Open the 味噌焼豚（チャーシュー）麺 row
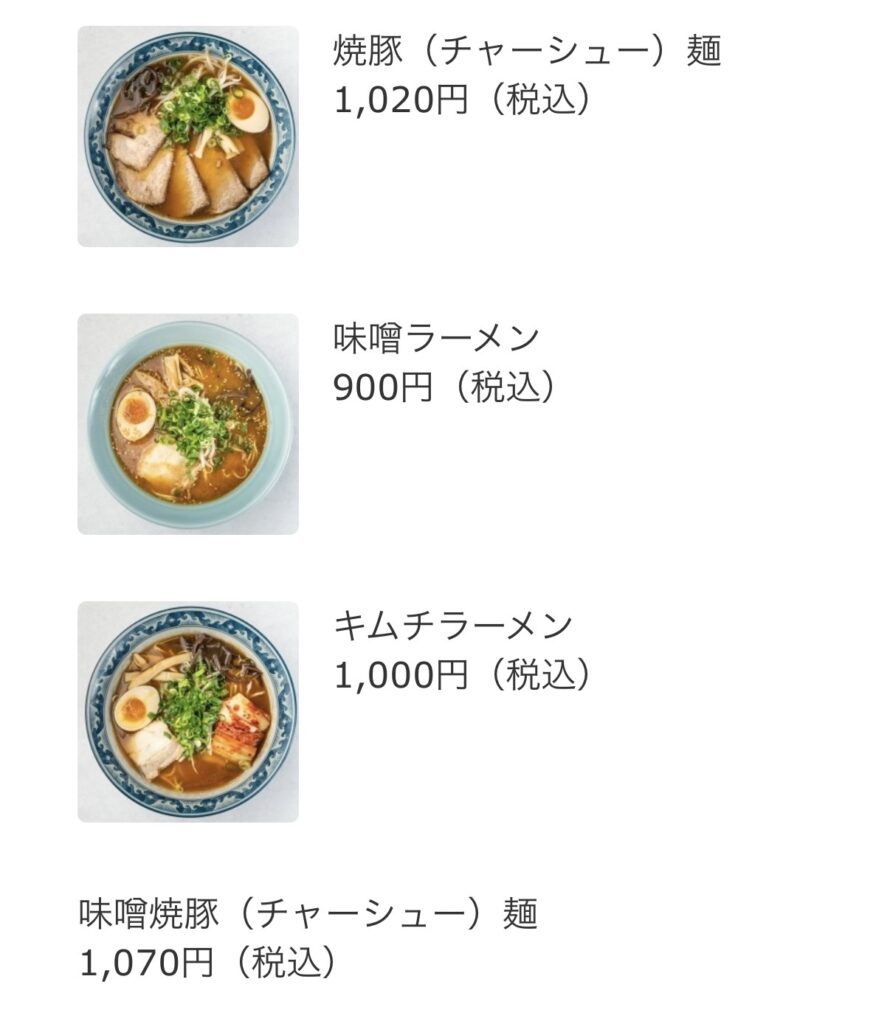The width and height of the screenshot is (890, 1024). click(308, 915)
